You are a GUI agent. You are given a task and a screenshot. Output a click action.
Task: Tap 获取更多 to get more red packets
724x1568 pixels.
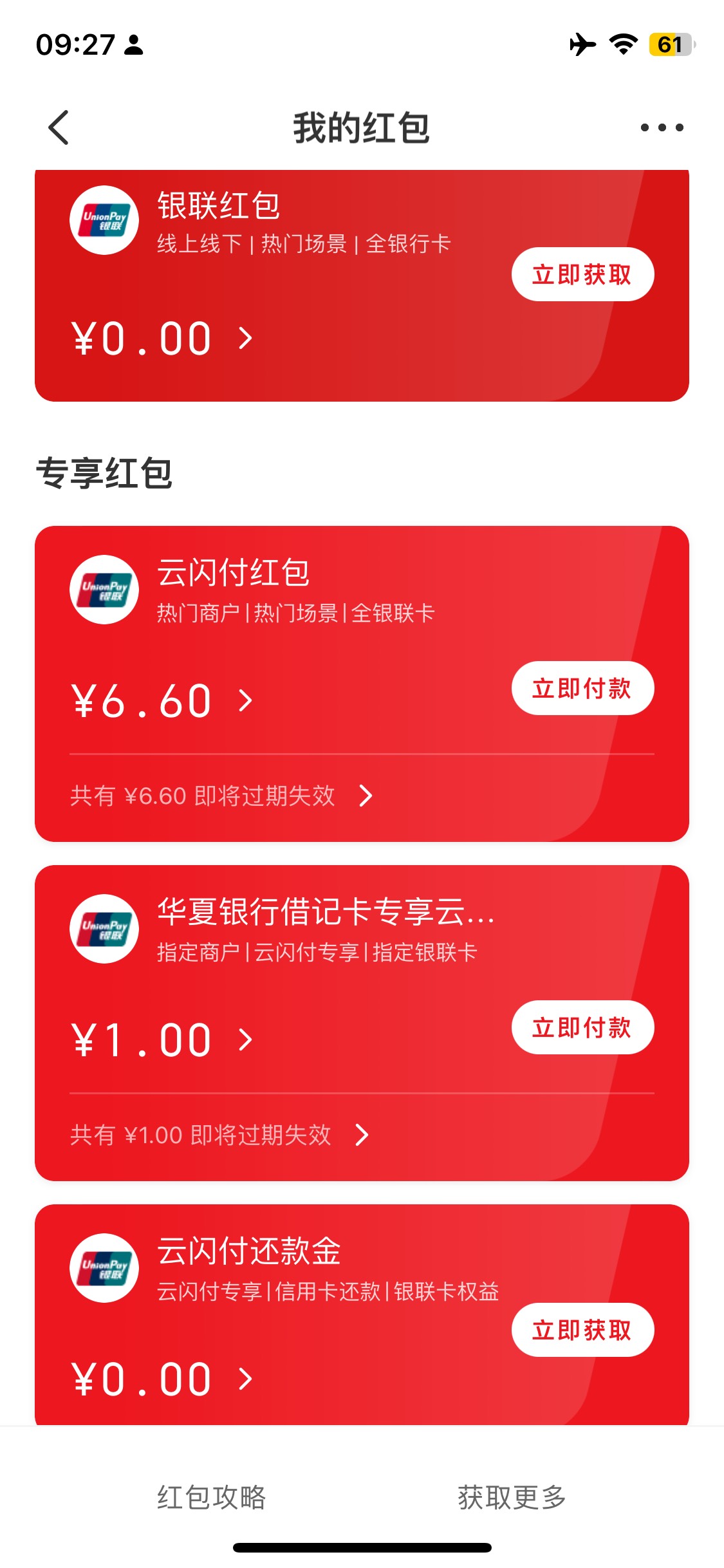click(512, 1497)
